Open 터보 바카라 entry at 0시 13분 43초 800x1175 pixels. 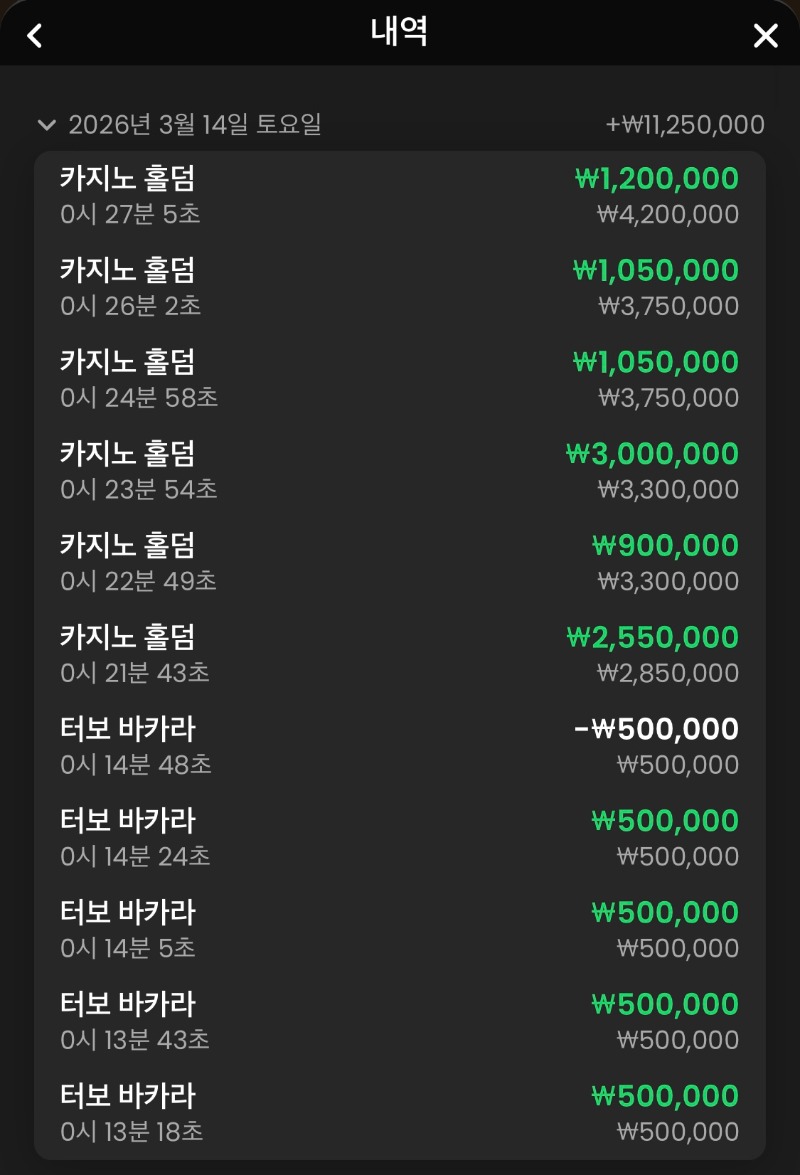point(400,1021)
